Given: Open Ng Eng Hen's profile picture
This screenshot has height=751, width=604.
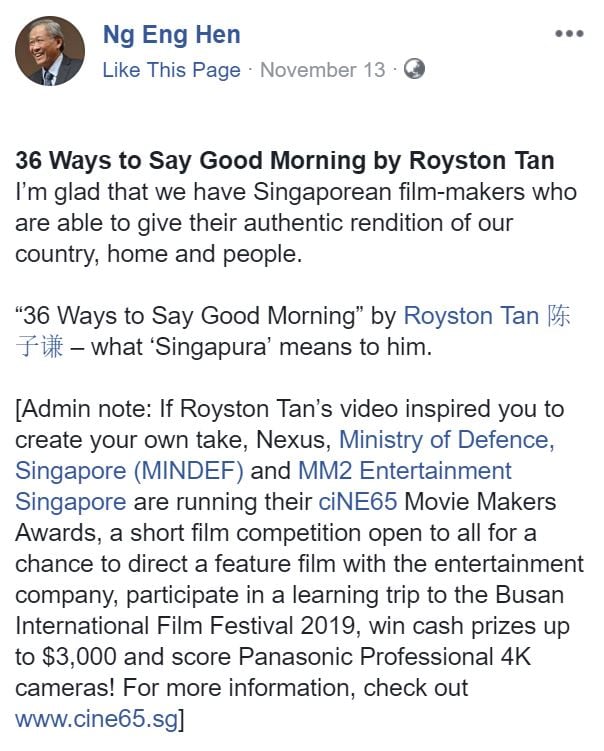Looking at the screenshot, I should (50, 51).
